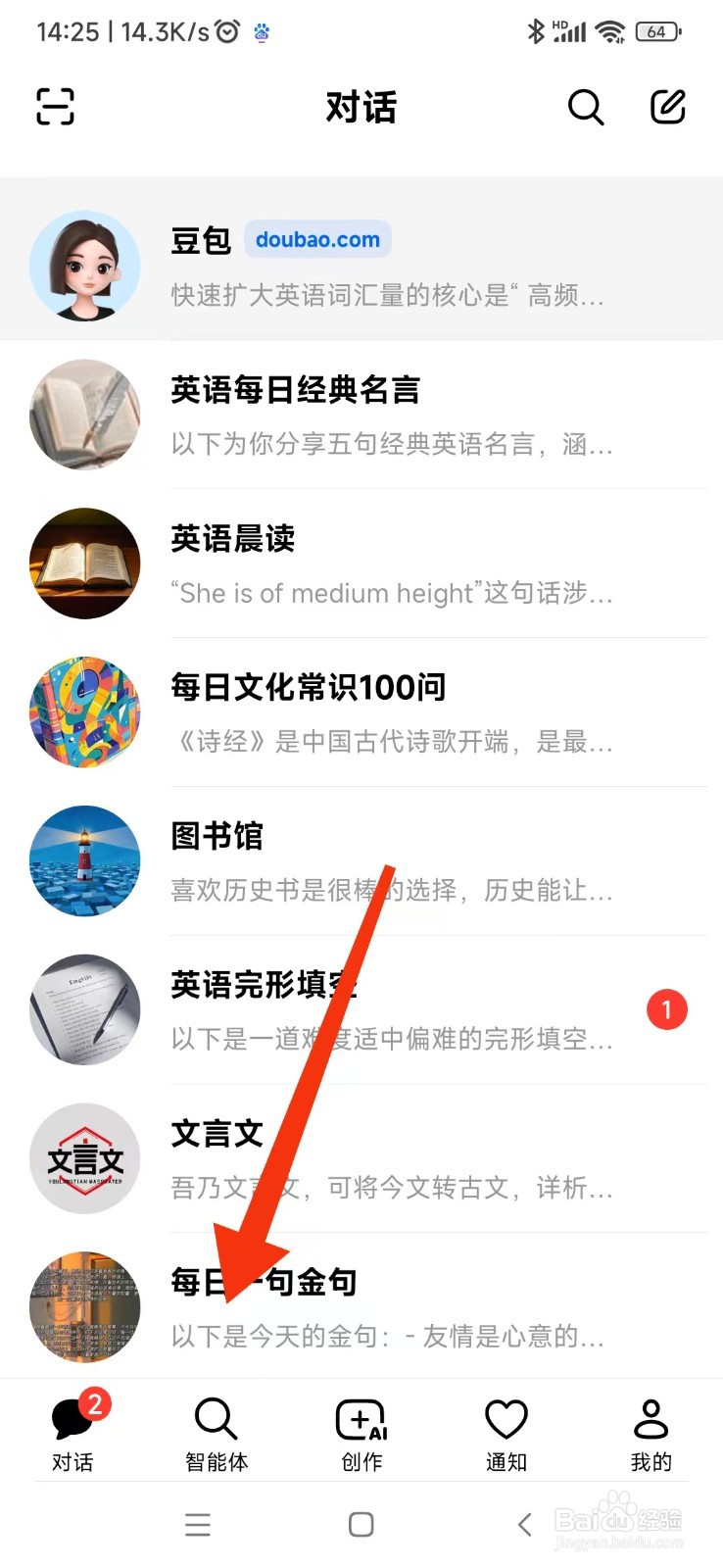Viewport: 723px width, 1568px height.
Task: Open the 每日文化常识100问 chat
Action: click(x=392, y=712)
